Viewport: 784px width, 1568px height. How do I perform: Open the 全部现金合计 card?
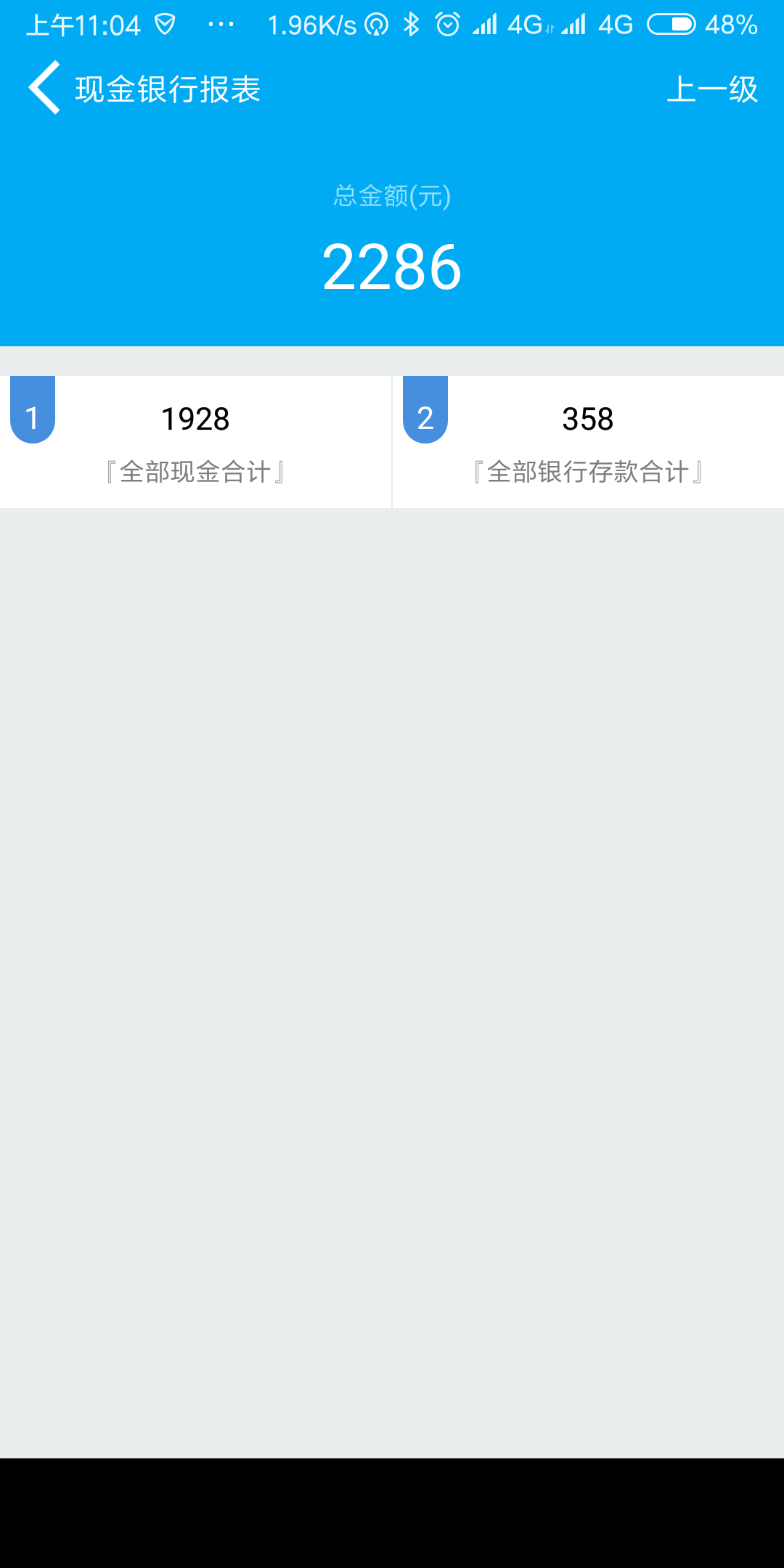195,441
